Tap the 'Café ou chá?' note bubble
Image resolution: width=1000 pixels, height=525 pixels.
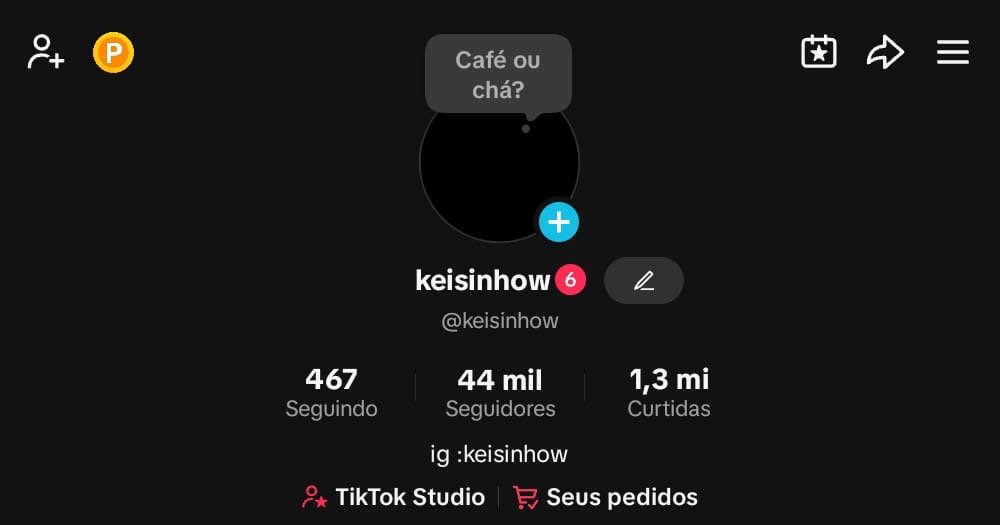tap(498, 74)
